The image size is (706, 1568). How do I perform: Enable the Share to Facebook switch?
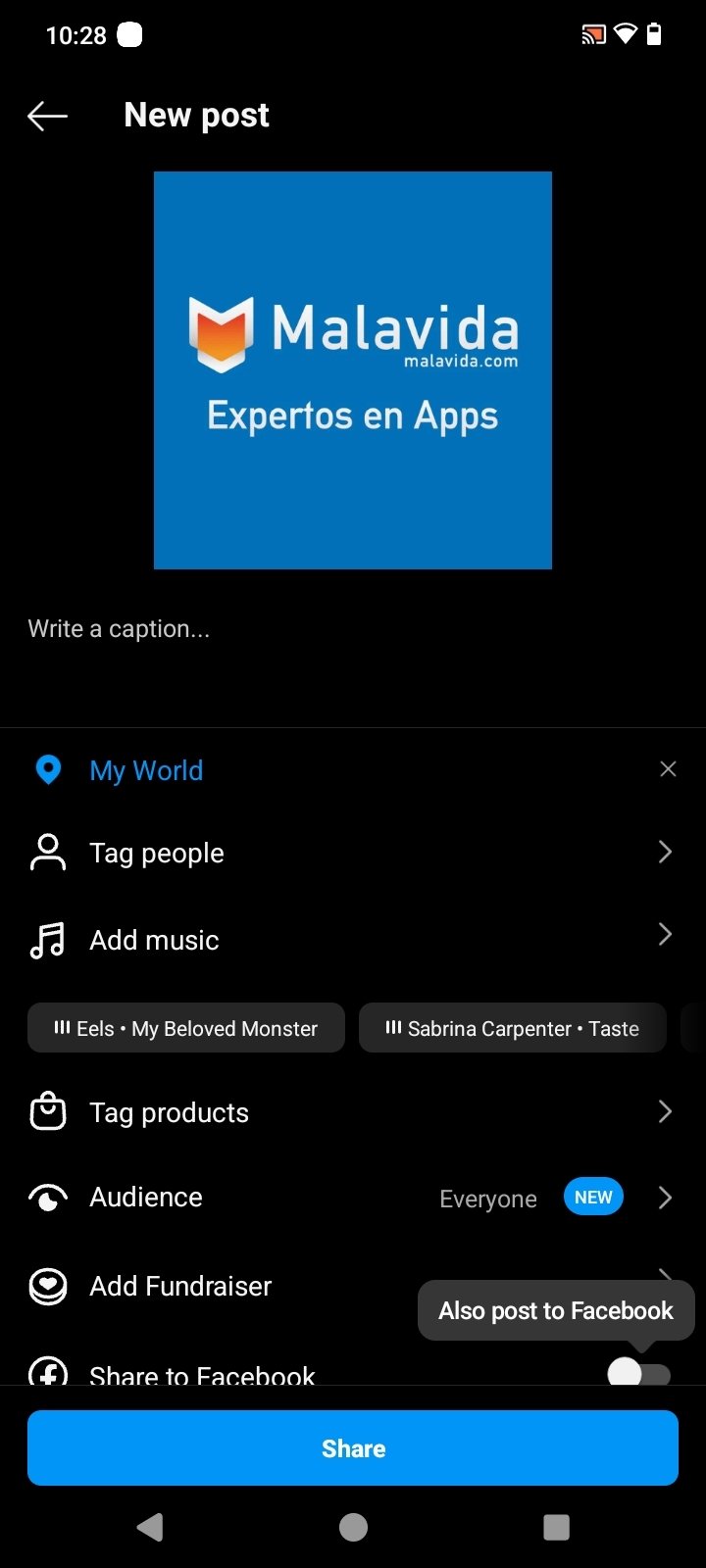(x=639, y=1372)
